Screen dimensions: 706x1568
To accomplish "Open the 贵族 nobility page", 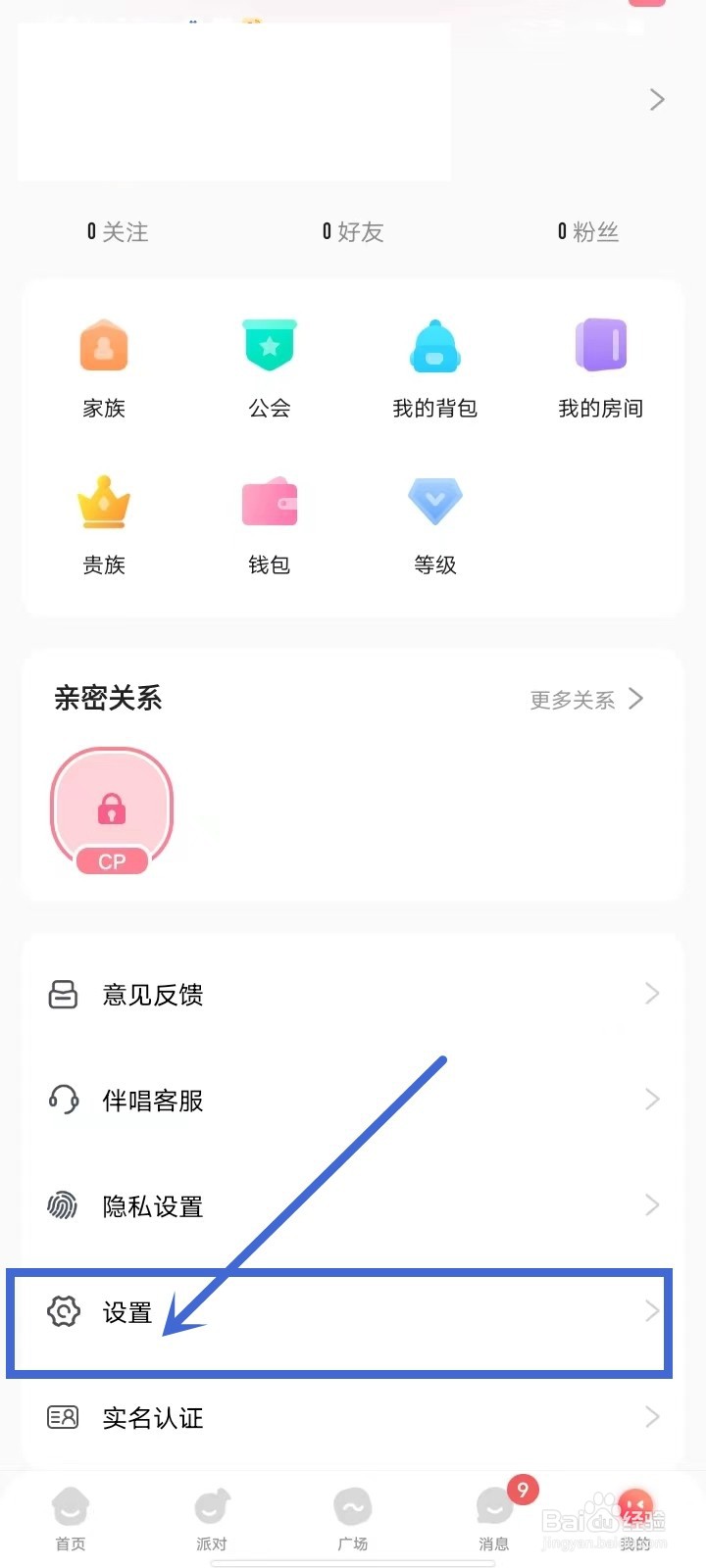I will click(104, 525).
